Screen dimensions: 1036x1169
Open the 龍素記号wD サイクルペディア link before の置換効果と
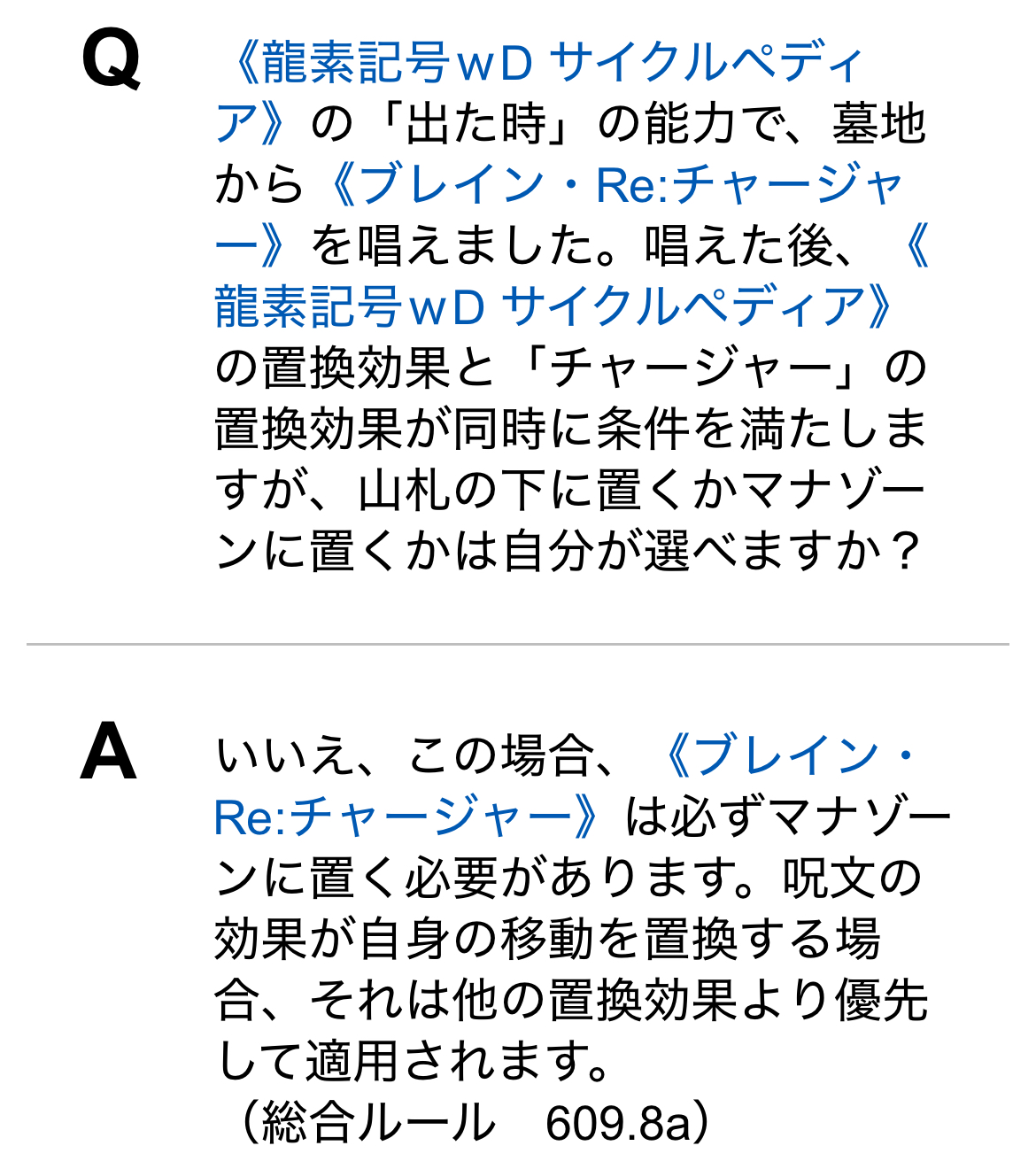pos(549,306)
